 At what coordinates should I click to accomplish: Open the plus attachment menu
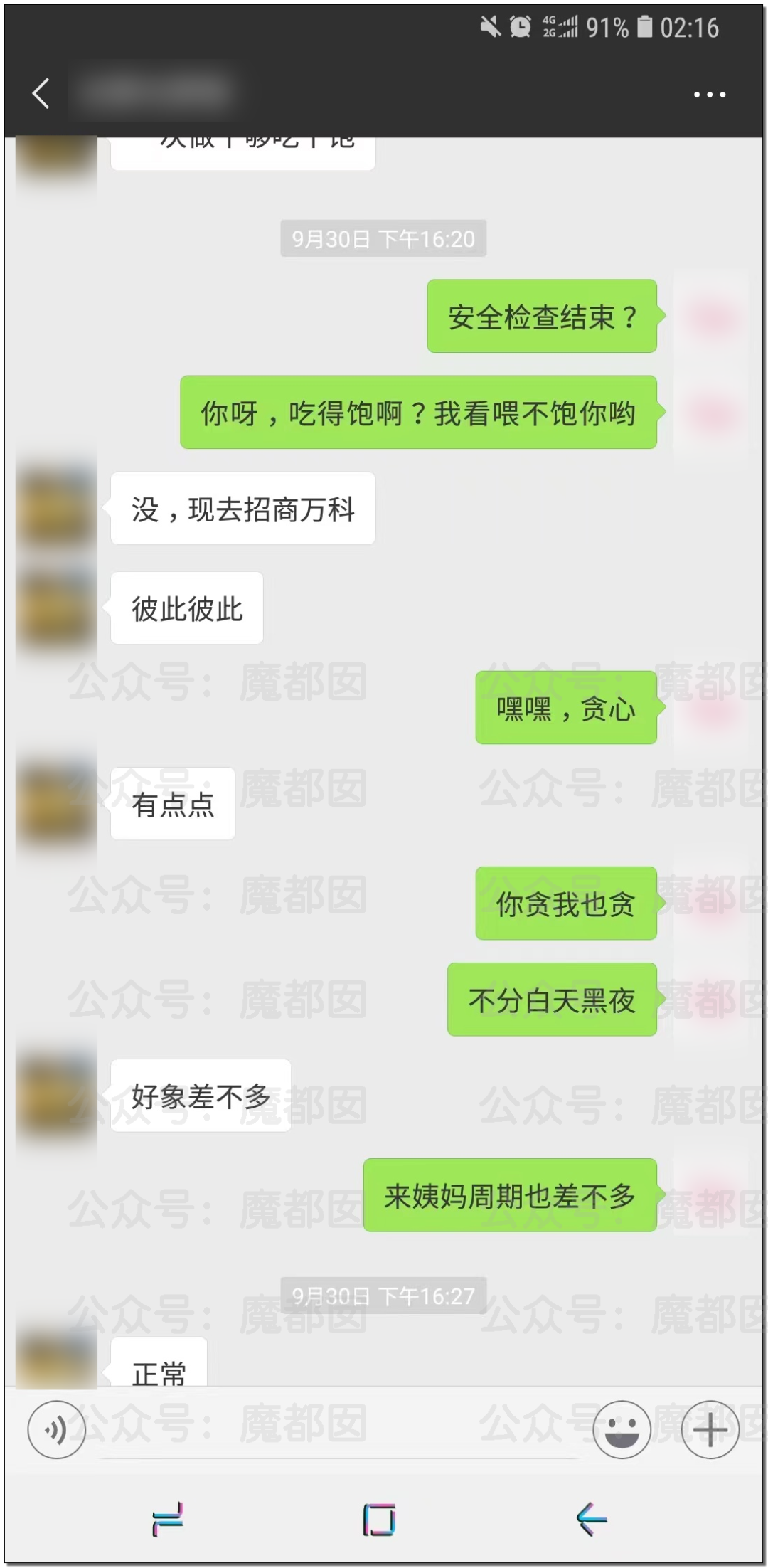(x=710, y=1429)
